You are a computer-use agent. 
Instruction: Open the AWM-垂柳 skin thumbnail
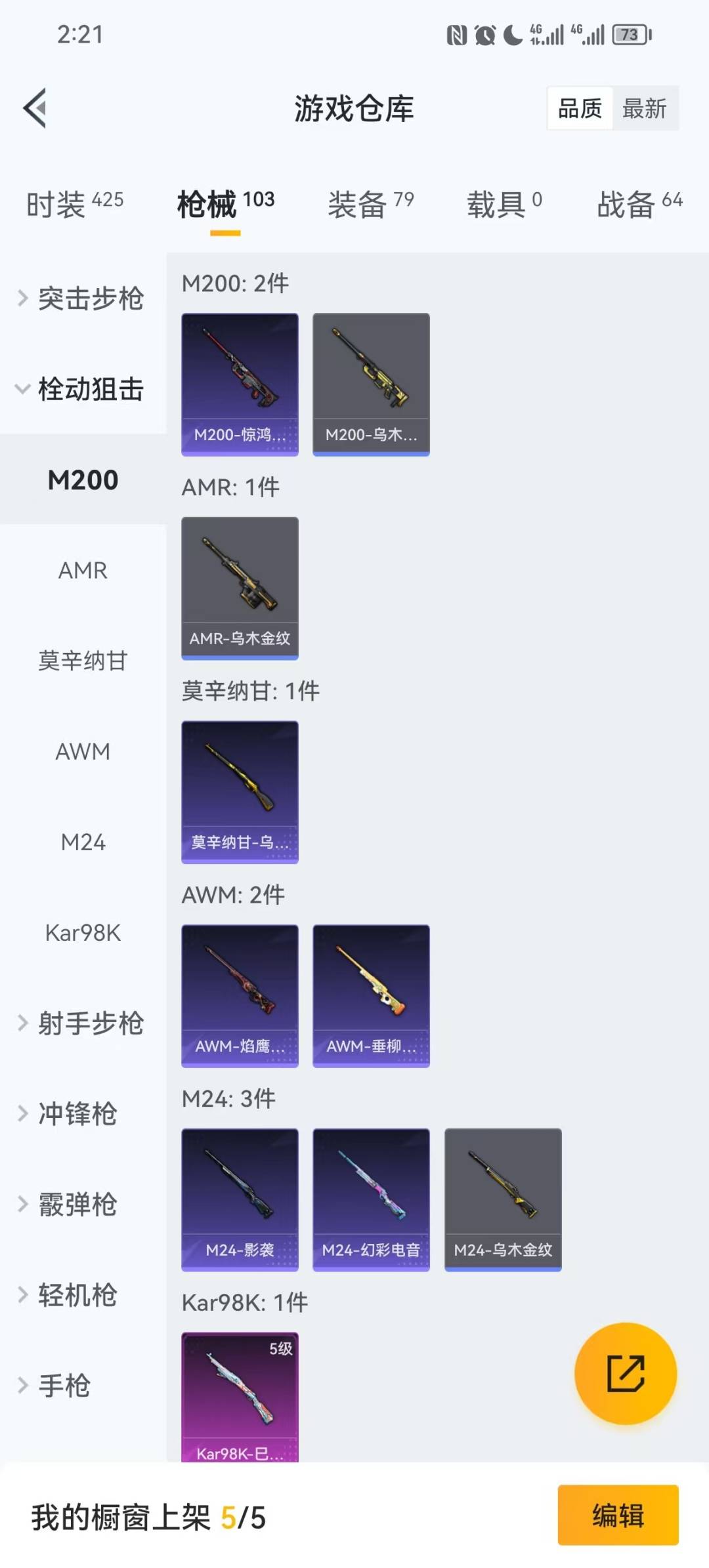[x=371, y=995]
